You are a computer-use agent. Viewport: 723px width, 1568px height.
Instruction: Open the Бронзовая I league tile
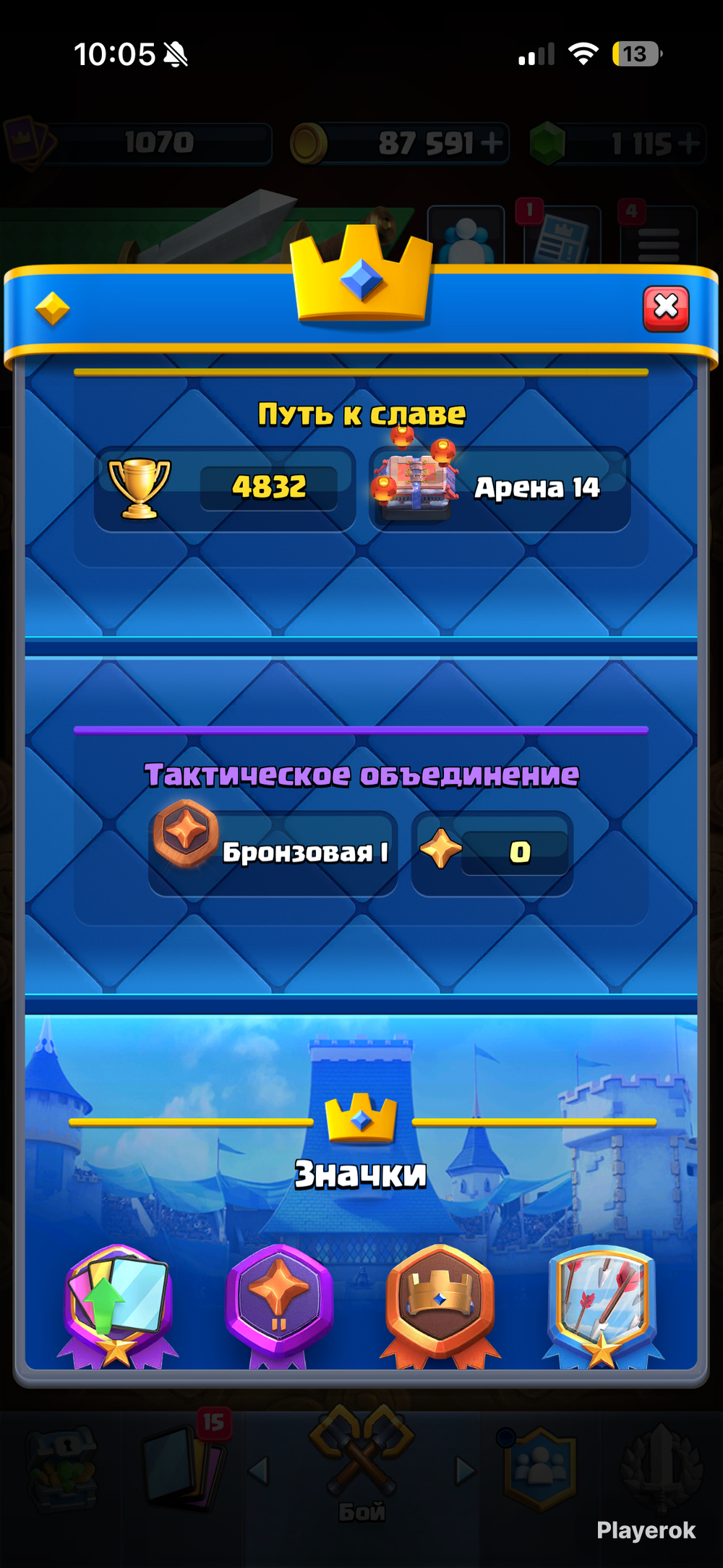pyautogui.click(x=273, y=852)
